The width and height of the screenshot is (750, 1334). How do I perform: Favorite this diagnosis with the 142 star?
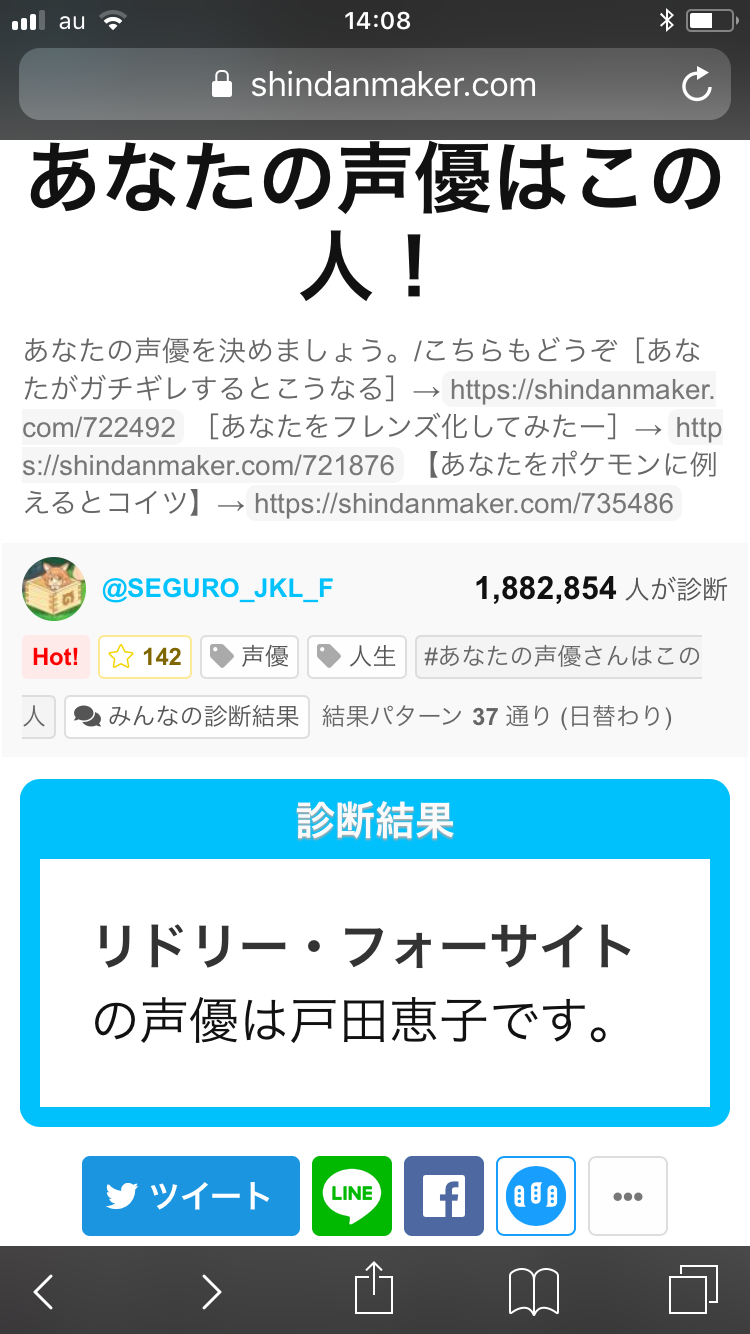click(145, 657)
